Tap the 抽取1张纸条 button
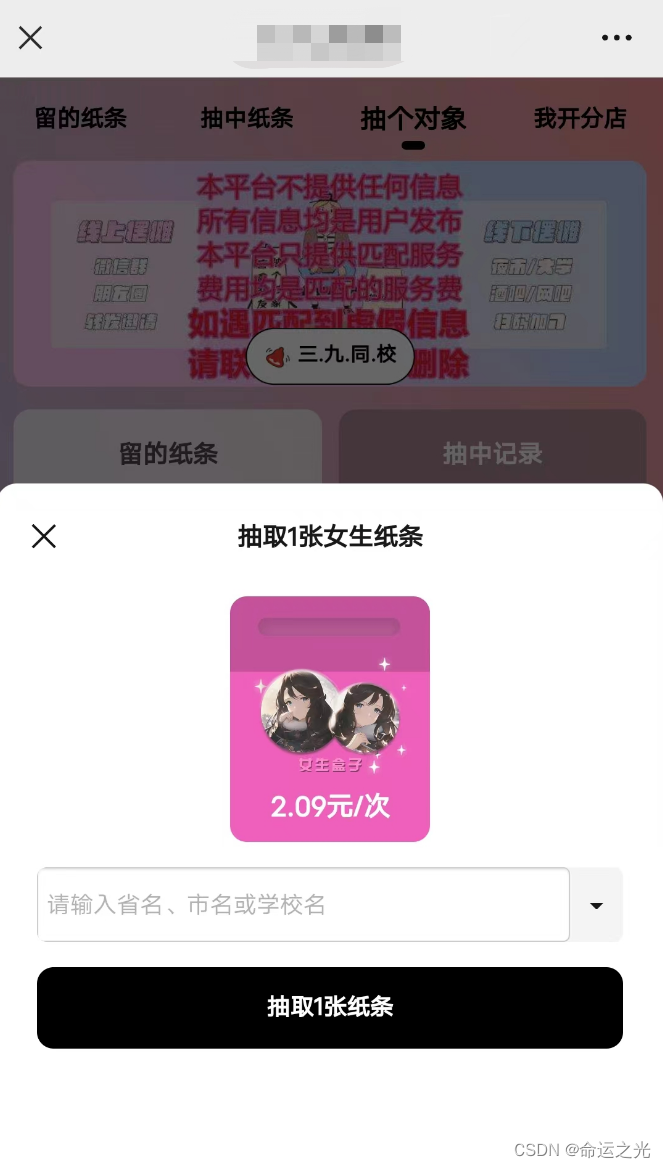666x1168 pixels. [330, 1007]
